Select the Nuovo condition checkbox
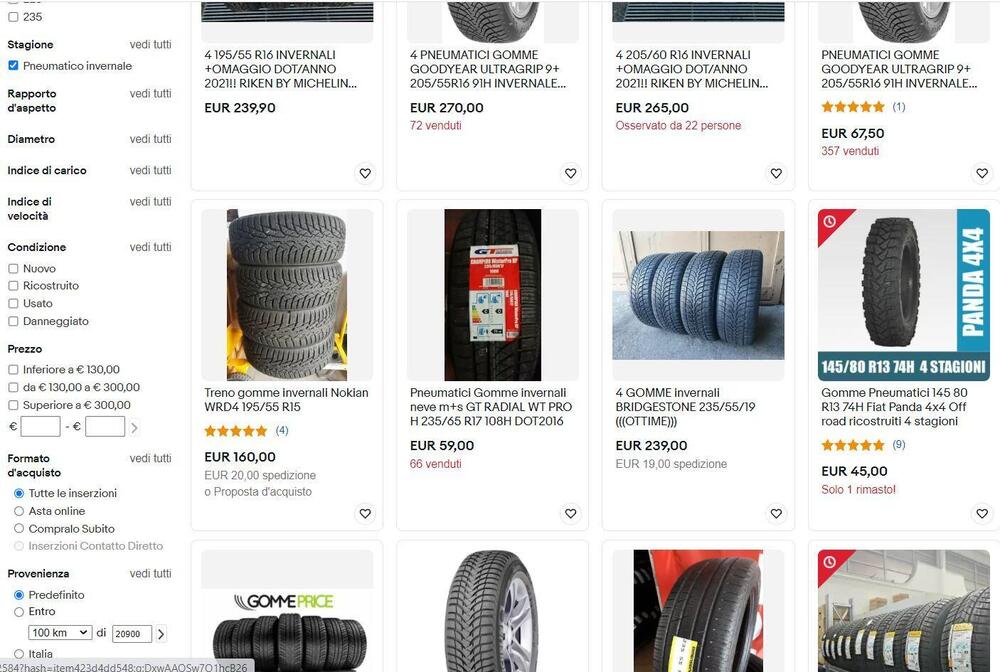Screen dimensions: 1000x672 13,269
